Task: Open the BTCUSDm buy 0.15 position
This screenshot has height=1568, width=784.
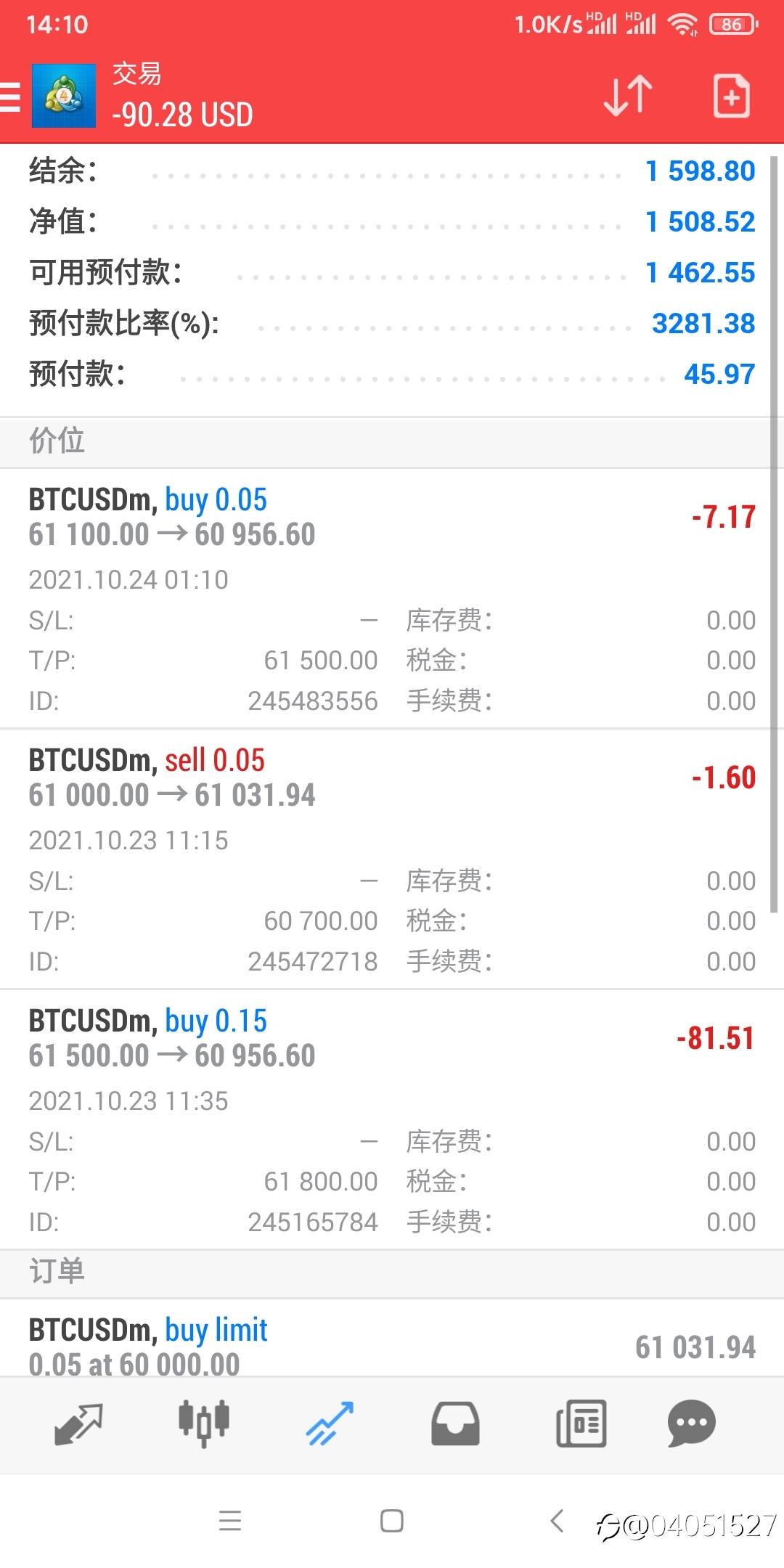Action: tap(392, 1119)
